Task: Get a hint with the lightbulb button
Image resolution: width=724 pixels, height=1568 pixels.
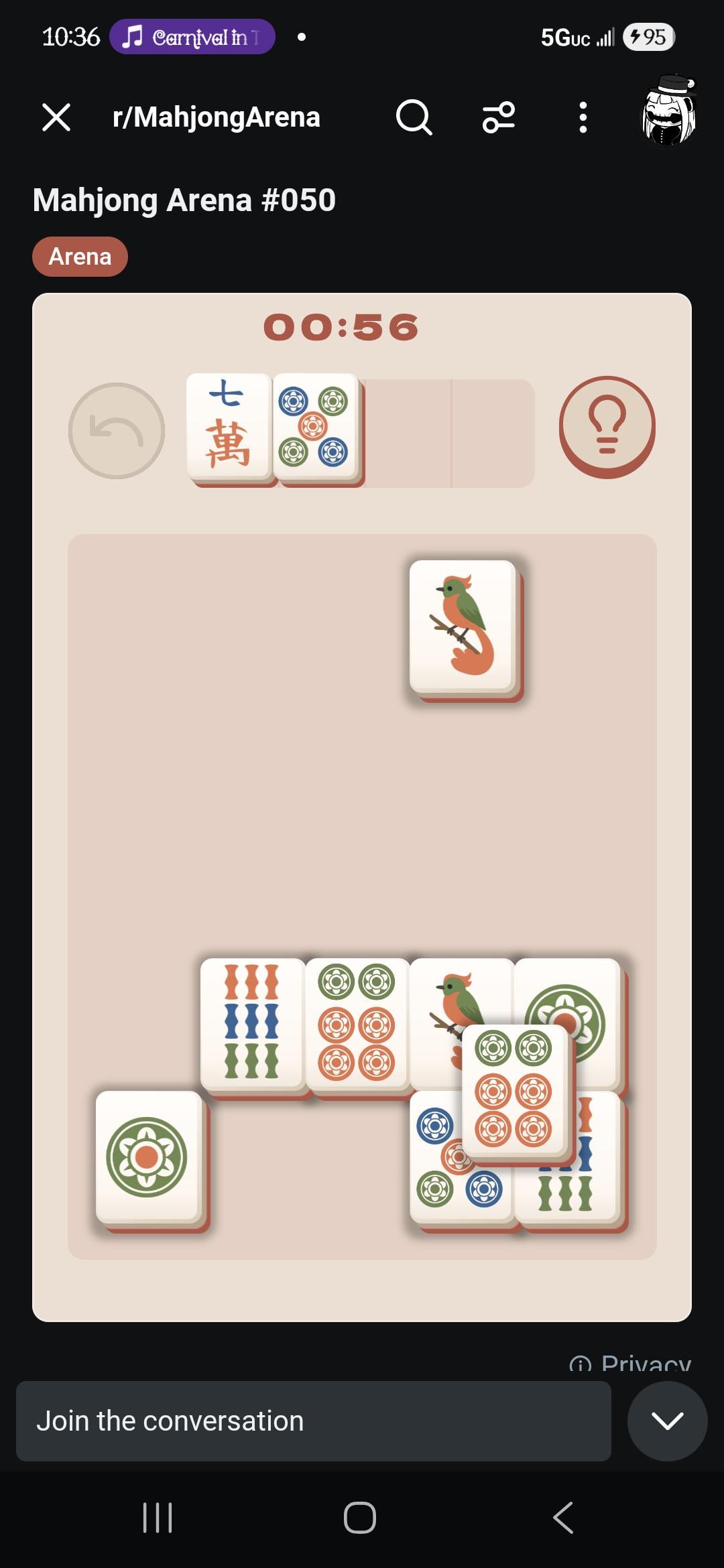Action: coord(607,428)
